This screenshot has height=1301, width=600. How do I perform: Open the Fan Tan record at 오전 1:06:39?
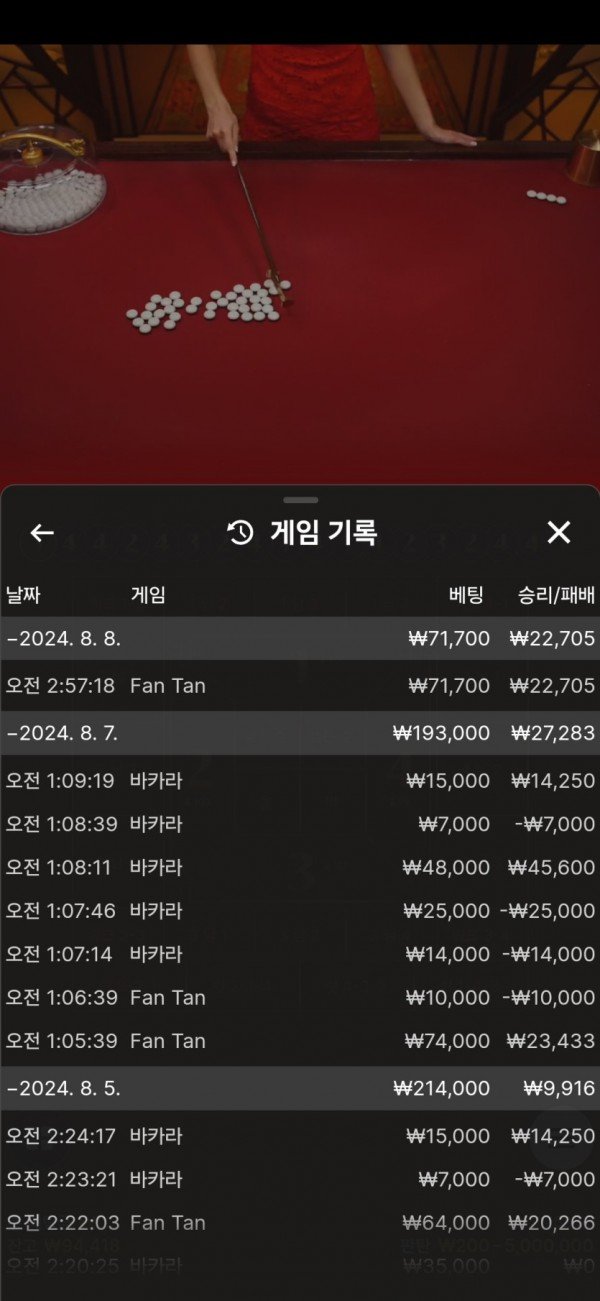pos(300,997)
